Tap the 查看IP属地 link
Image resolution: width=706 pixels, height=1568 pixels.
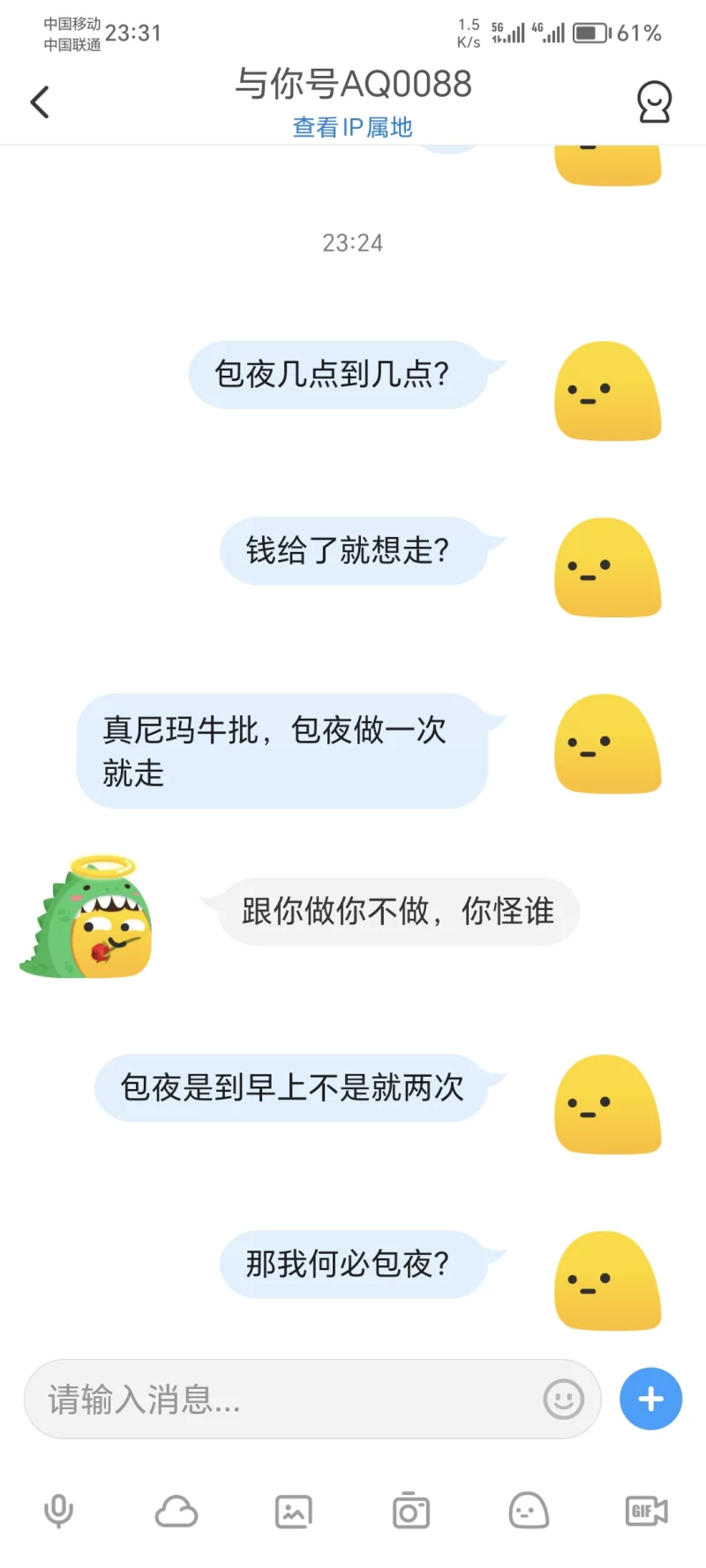pos(352,128)
